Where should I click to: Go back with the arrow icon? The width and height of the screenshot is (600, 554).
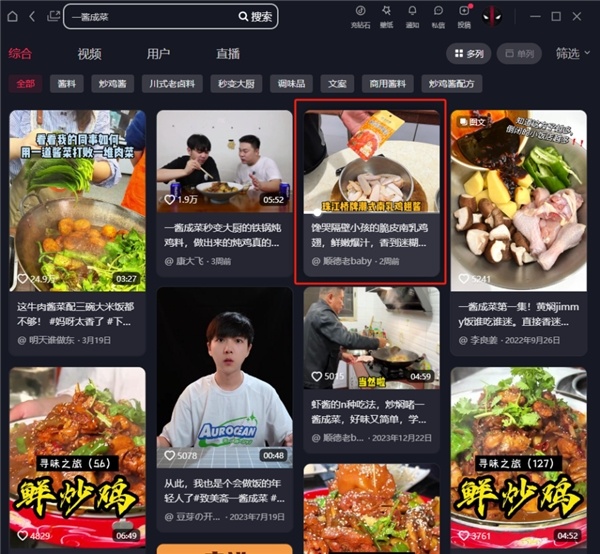[x=32, y=16]
